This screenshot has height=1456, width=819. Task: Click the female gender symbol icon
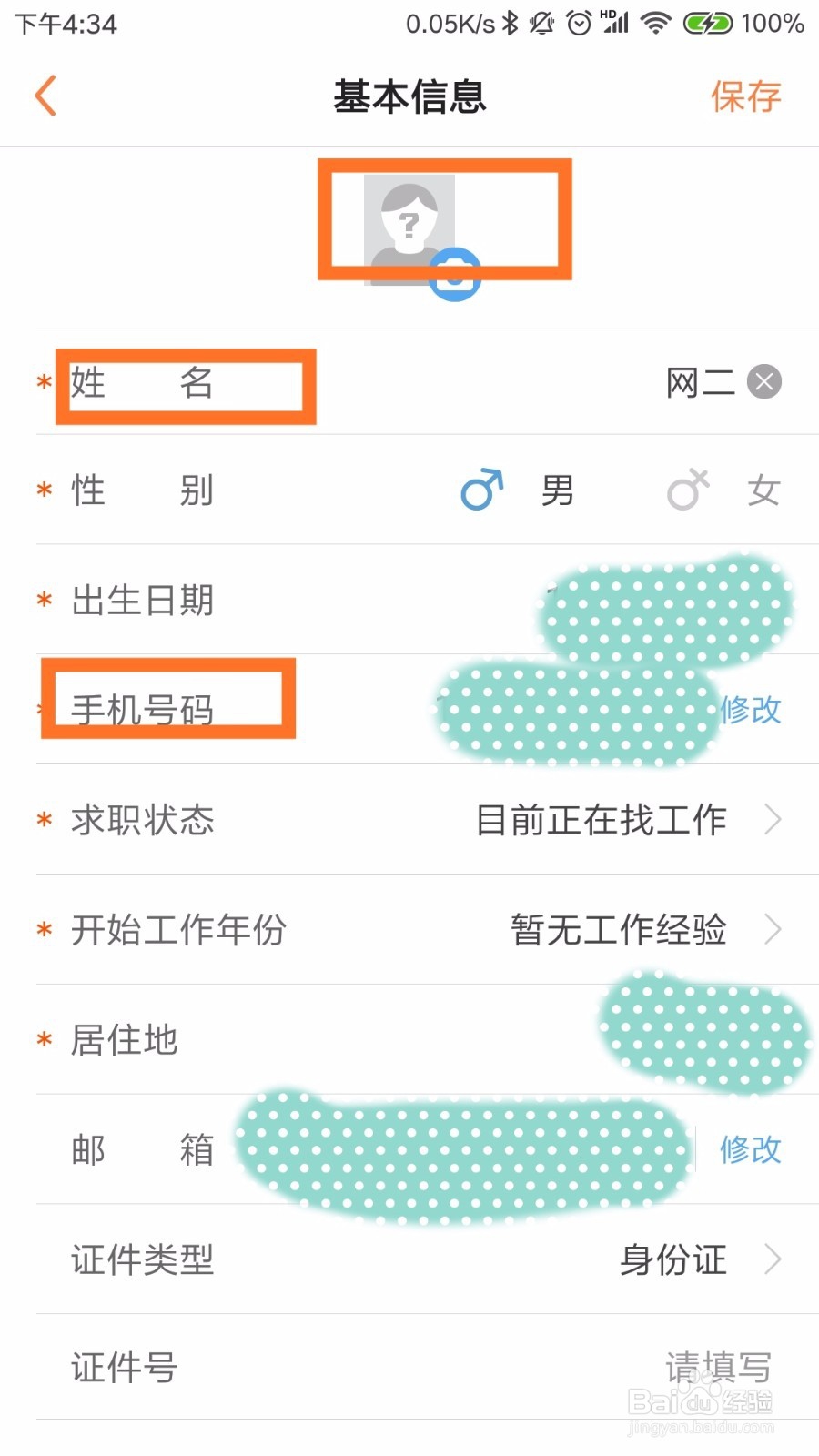pos(687,490)
